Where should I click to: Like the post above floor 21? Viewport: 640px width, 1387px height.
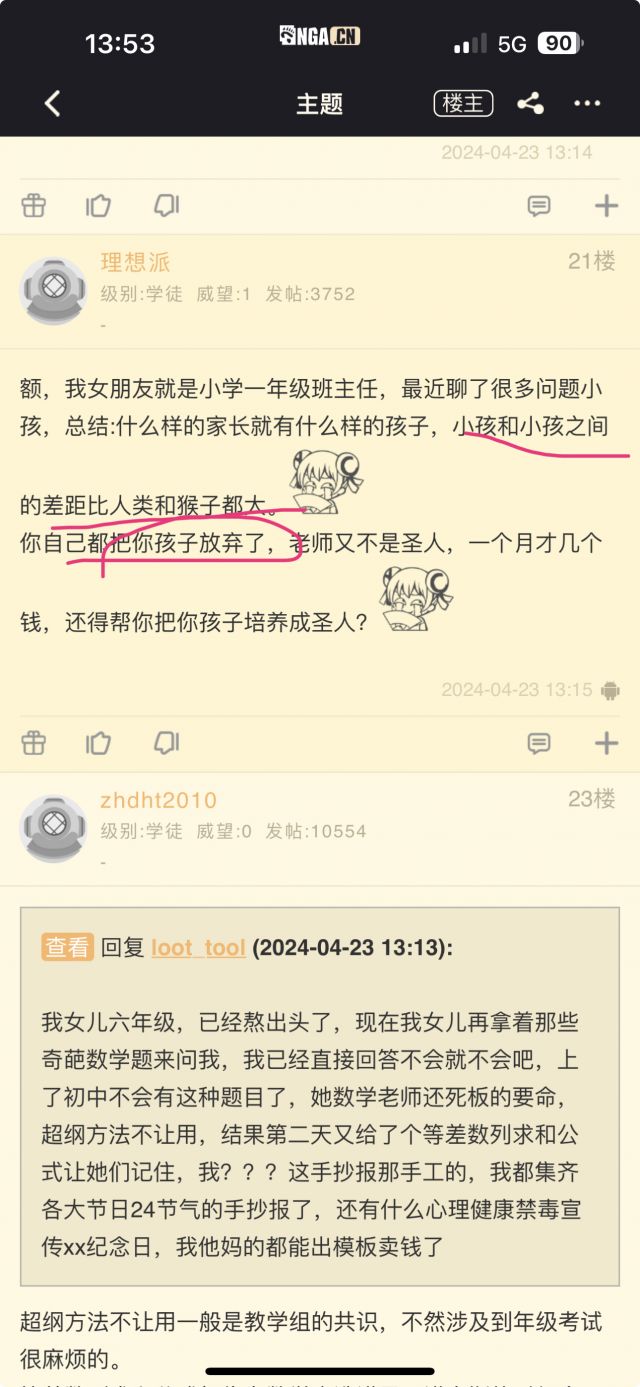(98, 206)
